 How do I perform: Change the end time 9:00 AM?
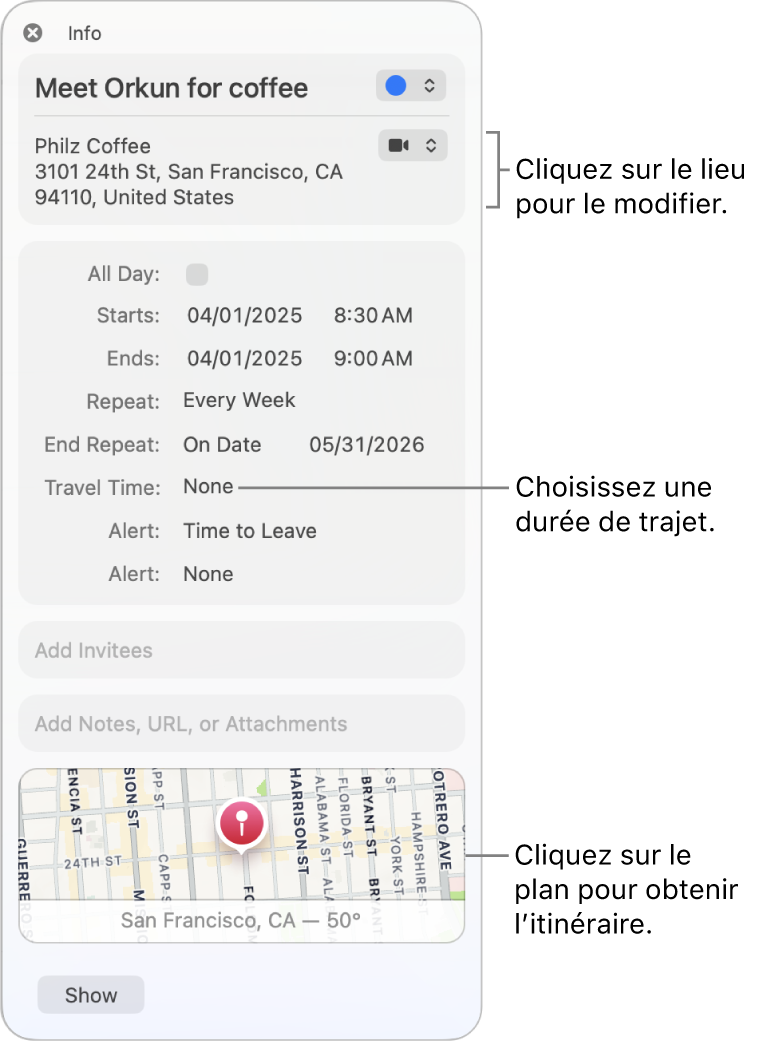373,359
